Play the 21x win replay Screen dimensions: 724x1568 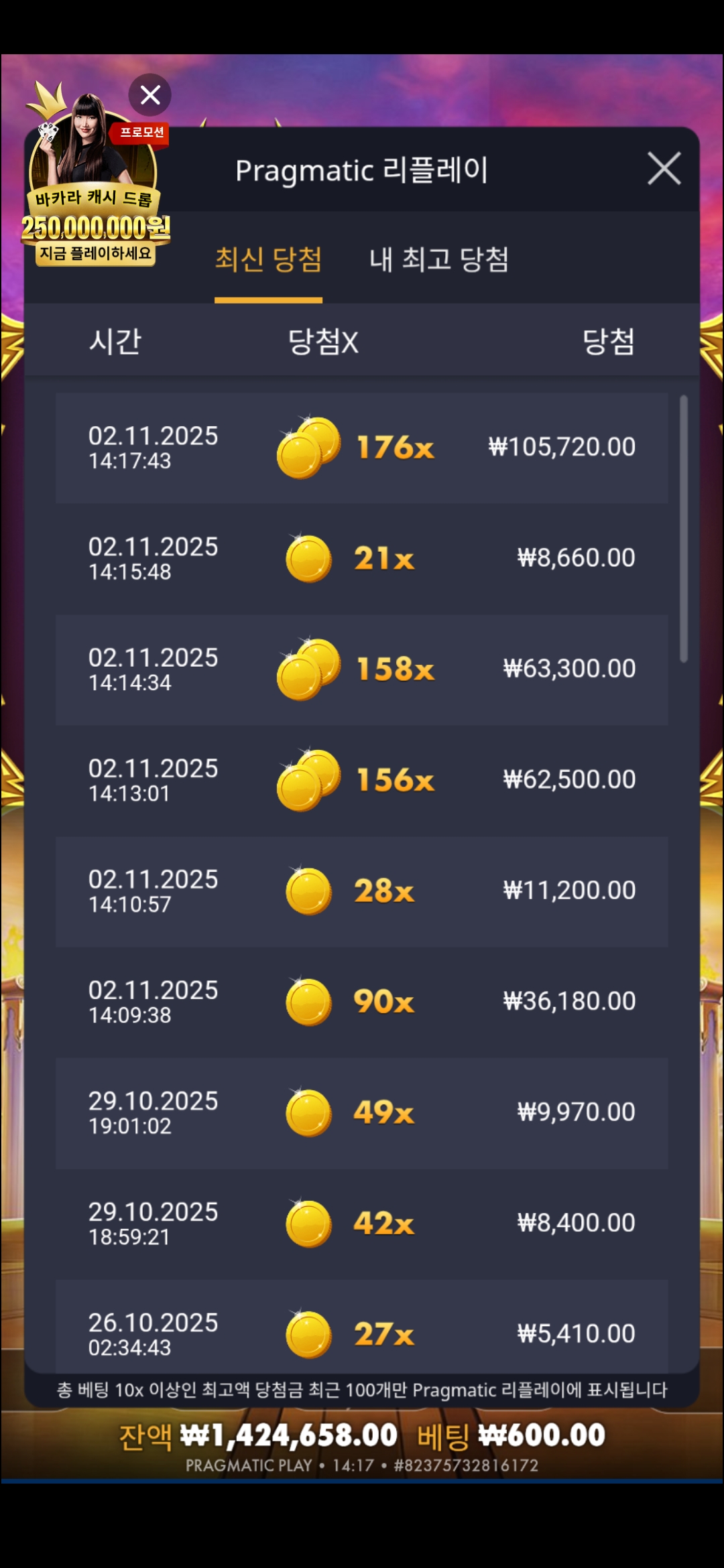(362, 558)
